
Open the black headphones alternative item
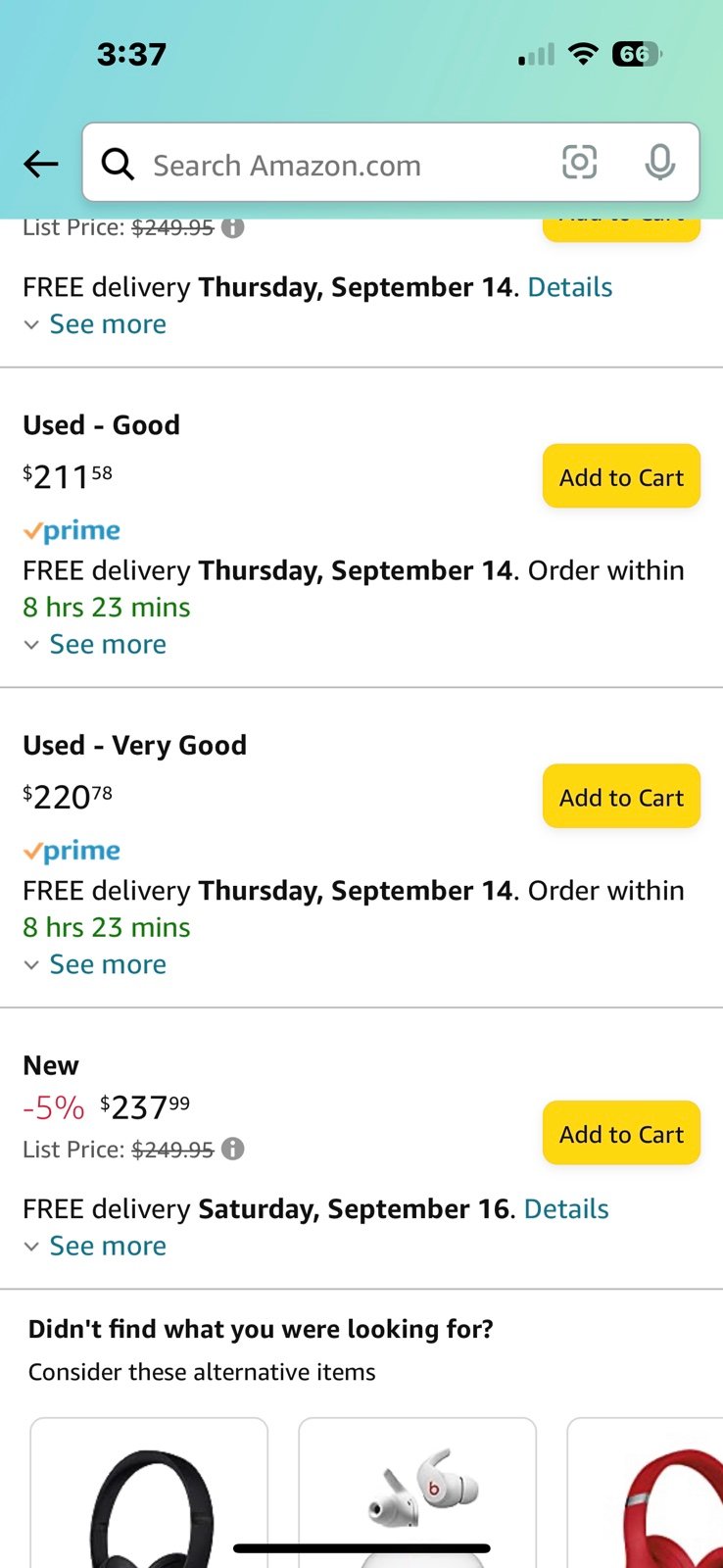click(x=149, y=1493)
